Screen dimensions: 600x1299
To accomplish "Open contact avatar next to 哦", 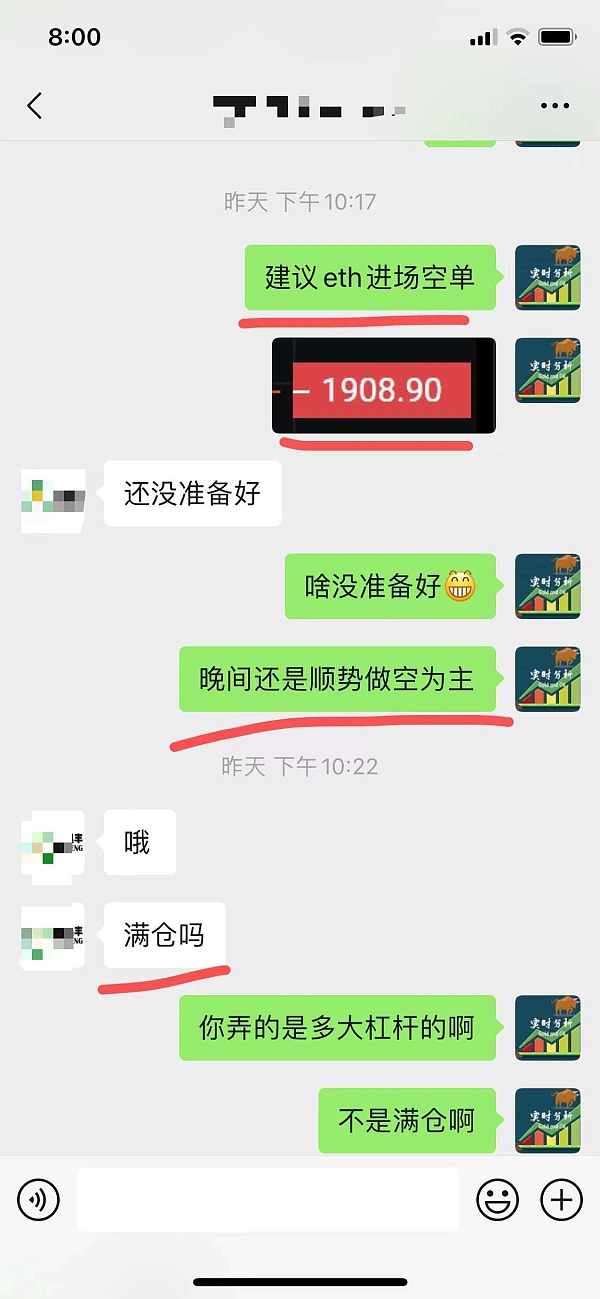I will [x=53, y=844].
